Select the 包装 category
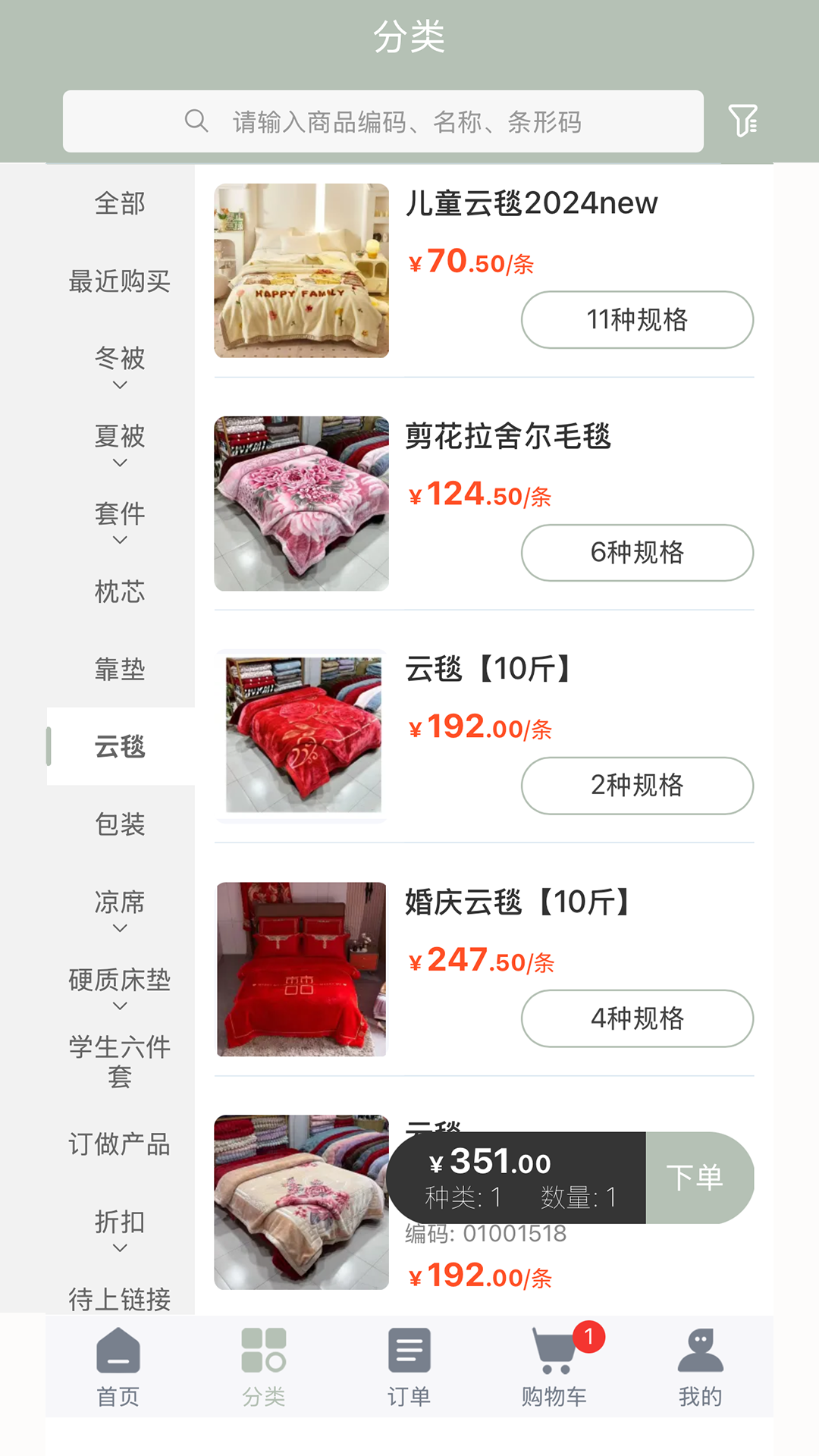This screenshot has width=819, height=1456. pos(120,824)
